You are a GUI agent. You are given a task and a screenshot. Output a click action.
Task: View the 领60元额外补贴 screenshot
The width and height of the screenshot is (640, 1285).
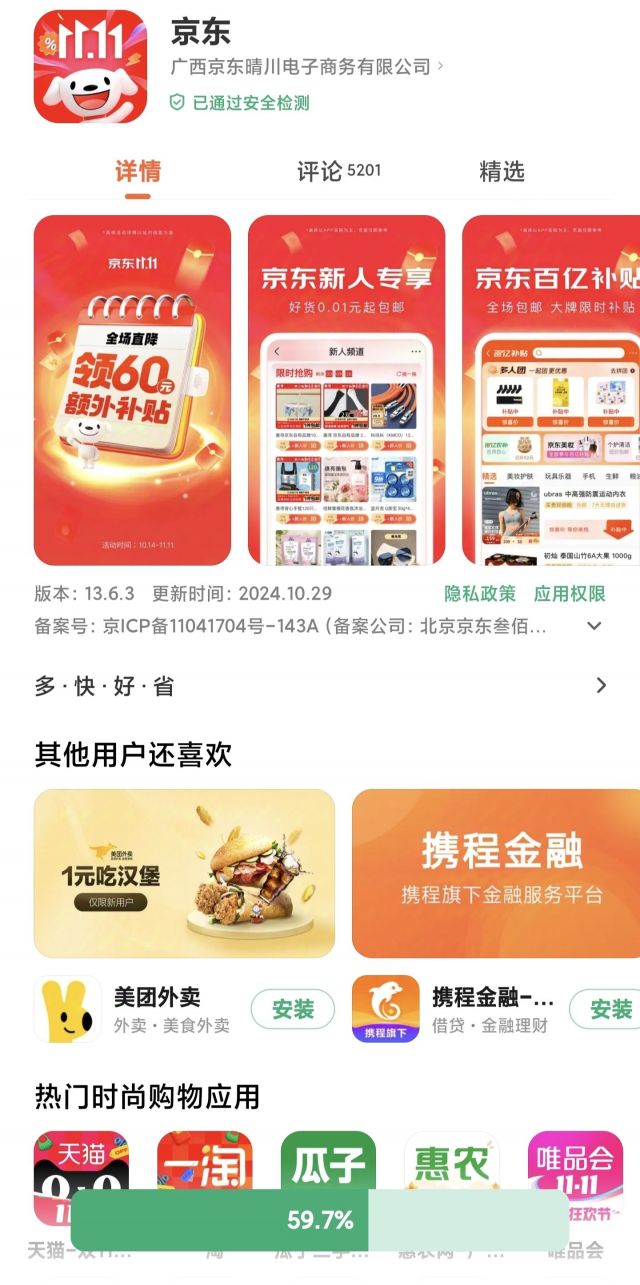coord(132,390)
